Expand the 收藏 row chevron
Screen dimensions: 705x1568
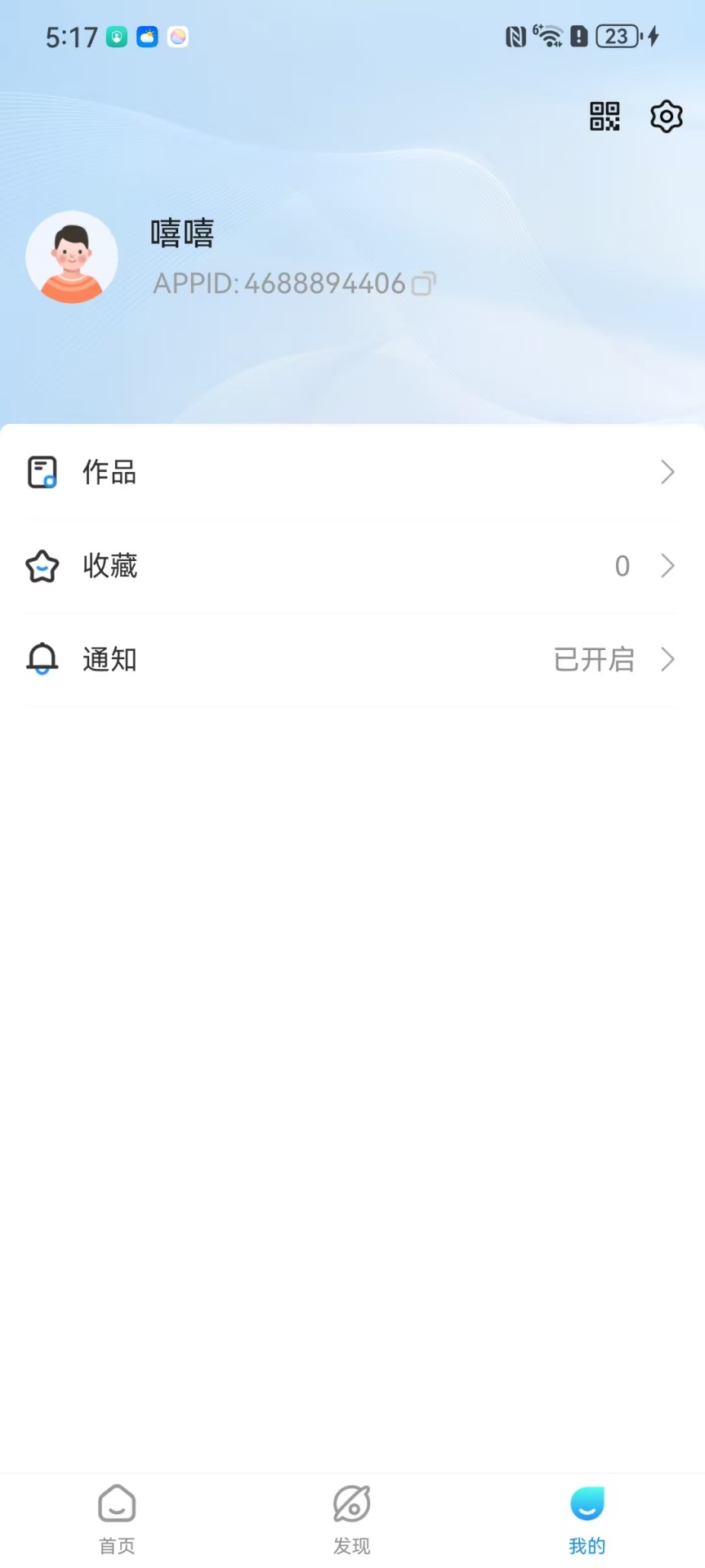pyautogui.click(x=667, y=566)
